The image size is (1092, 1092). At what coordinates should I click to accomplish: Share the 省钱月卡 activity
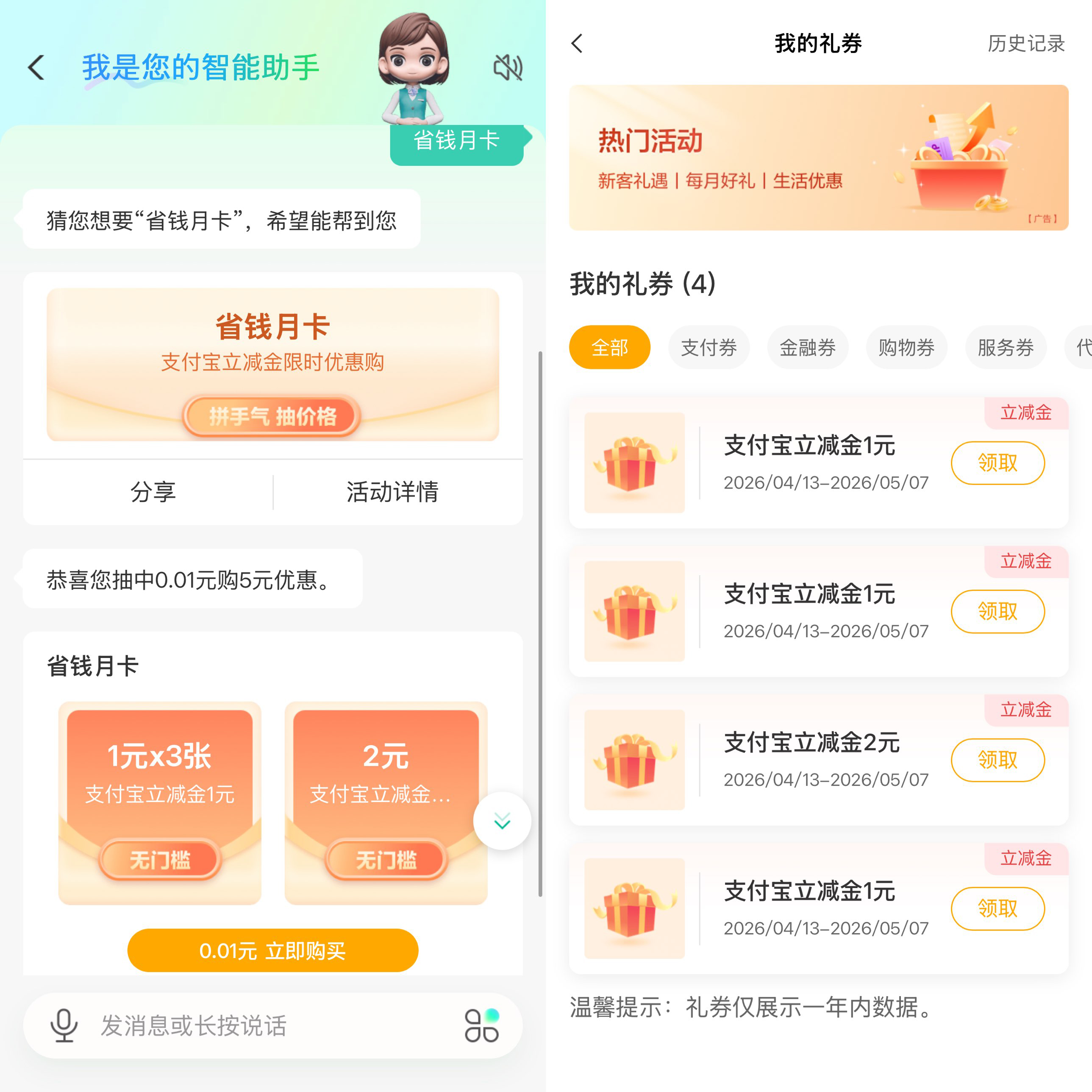click(x=153, y=491)
